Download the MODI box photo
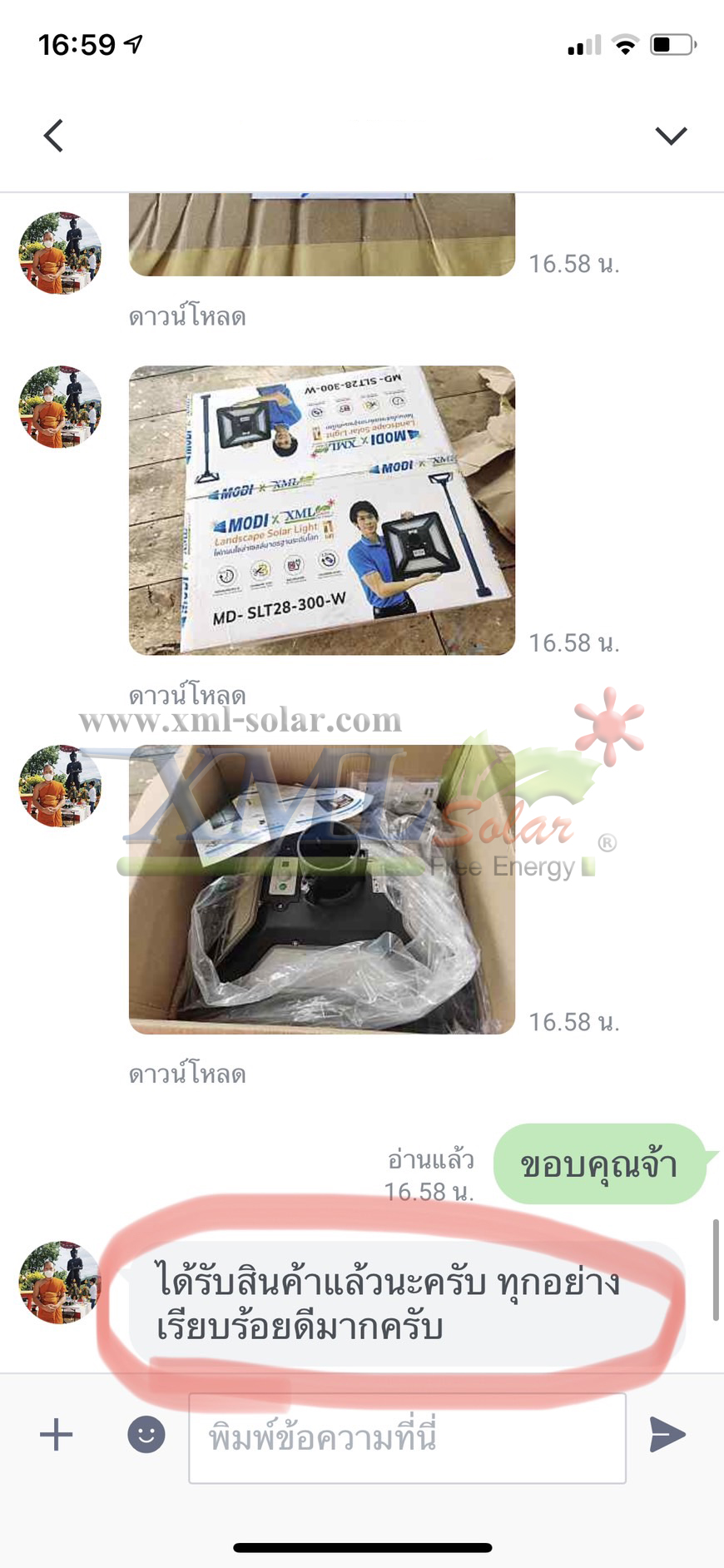The image size is (724, 1568). point(187,695)
